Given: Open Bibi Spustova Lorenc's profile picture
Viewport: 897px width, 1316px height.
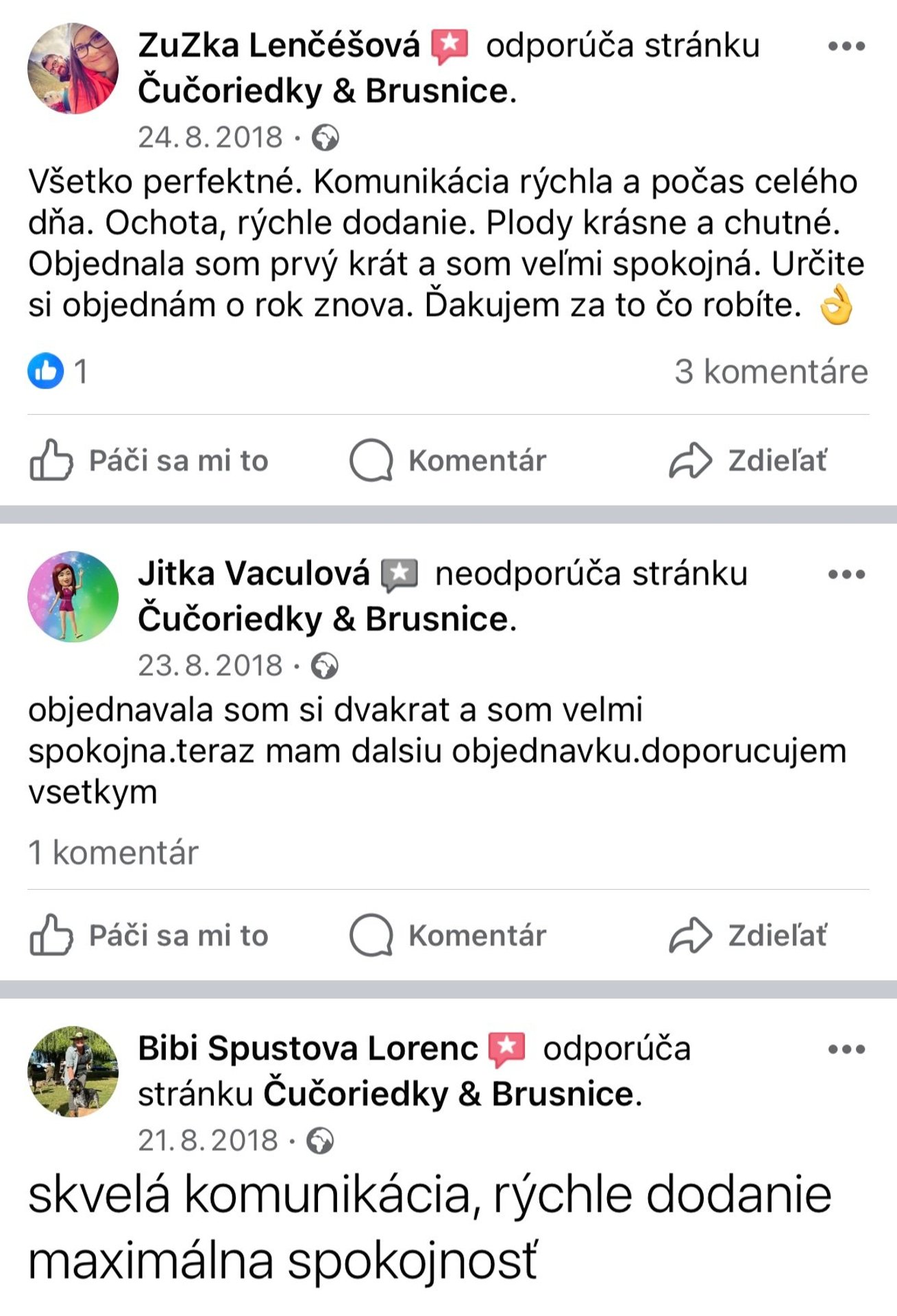Looking at the screenshot, I should click(x=73, y=1071).
